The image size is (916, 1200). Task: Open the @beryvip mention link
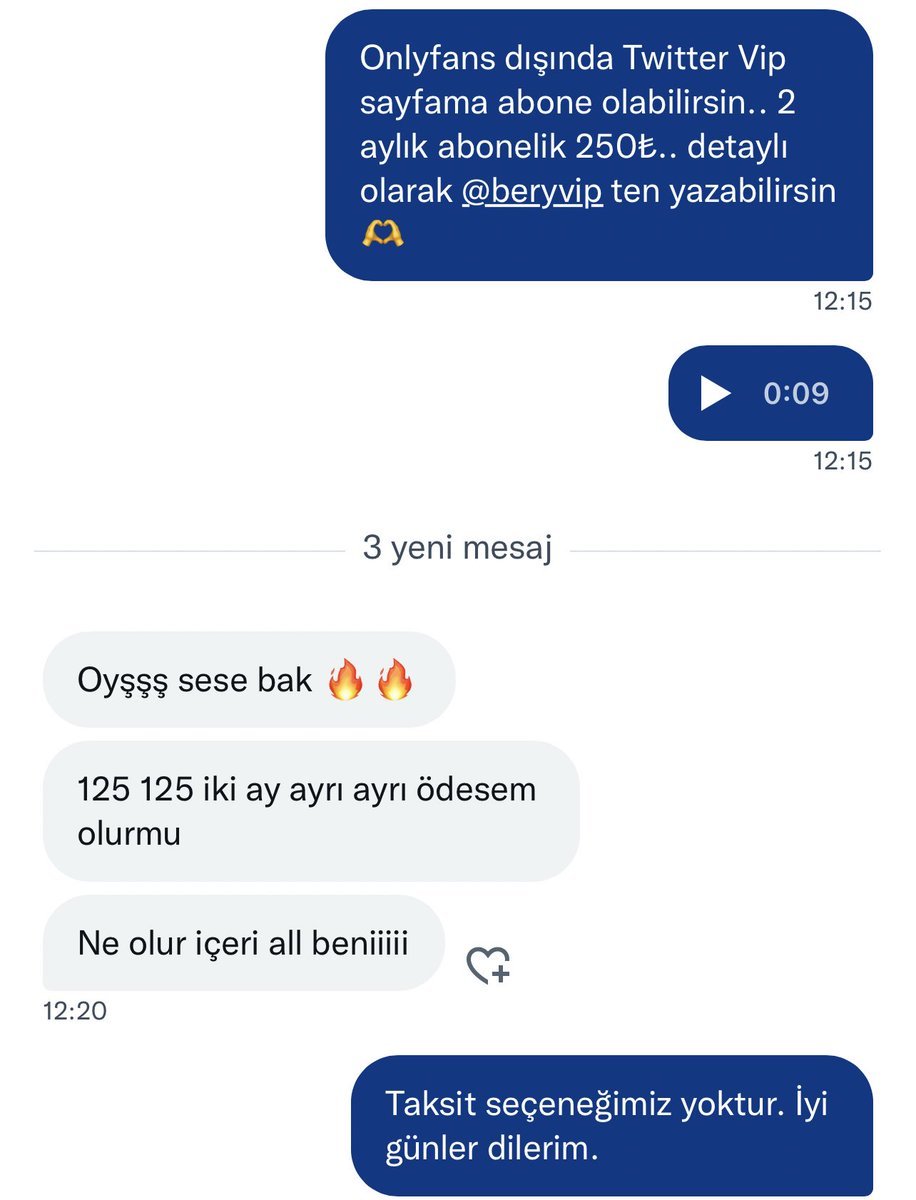coord(532,192)
